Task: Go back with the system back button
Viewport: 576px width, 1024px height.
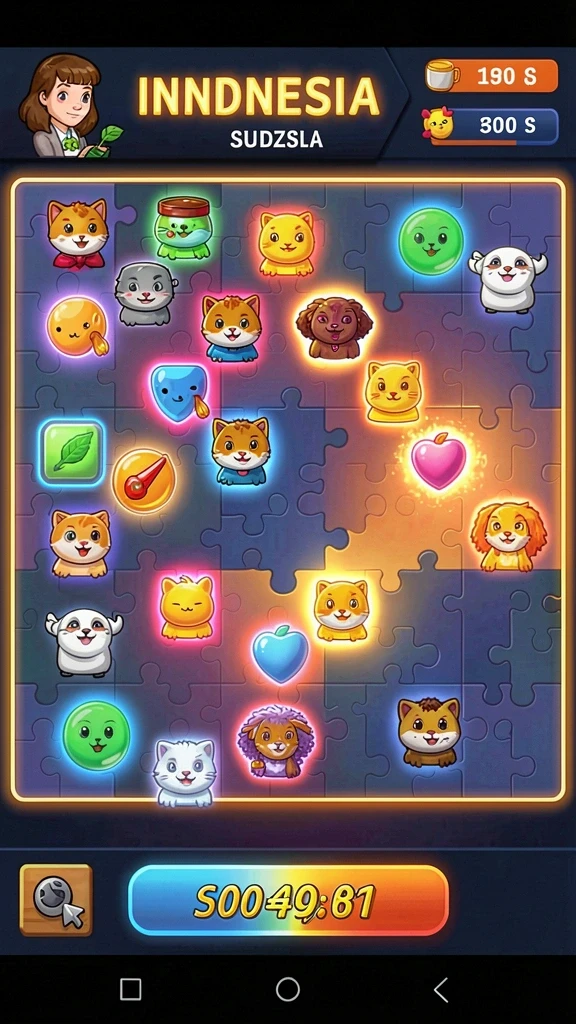Action: [441, 989]
